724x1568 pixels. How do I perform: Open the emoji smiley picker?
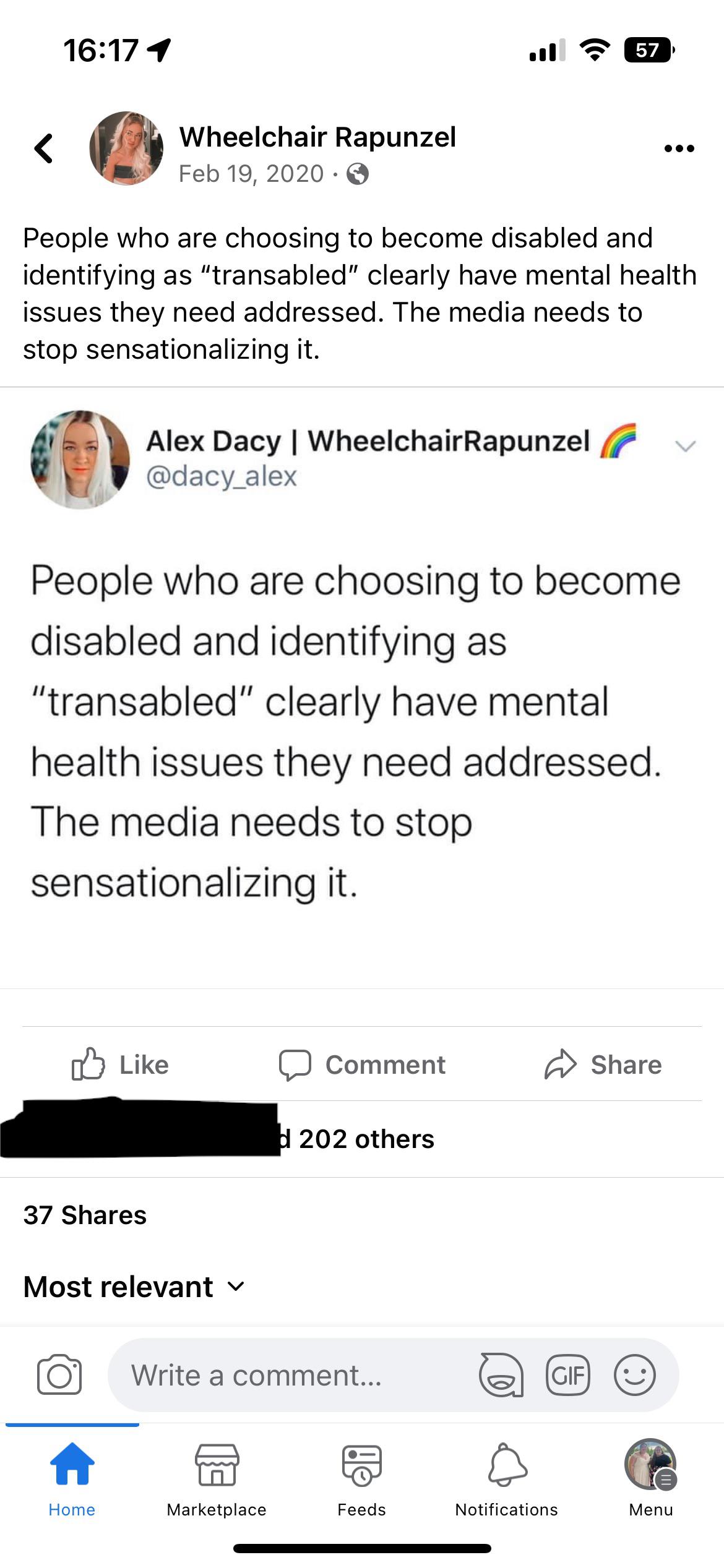pyautogui.click(x=634, y=1375)
